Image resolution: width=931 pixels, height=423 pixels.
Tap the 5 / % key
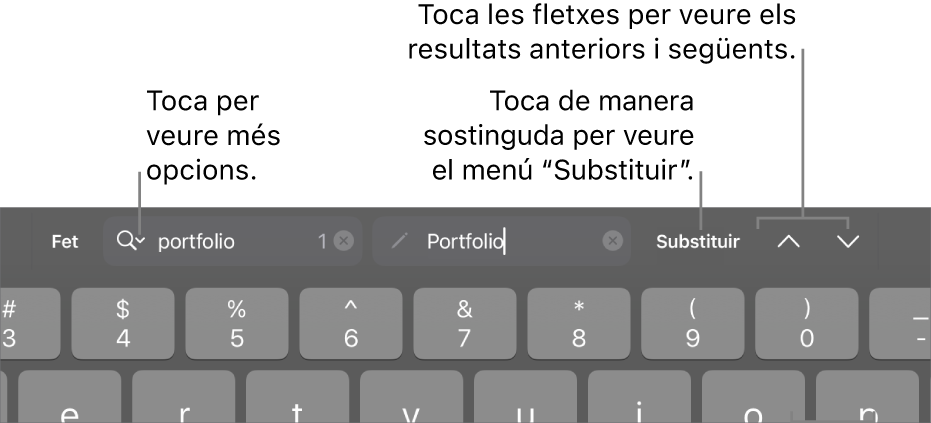pyautogui.click(x=237, y=324)
